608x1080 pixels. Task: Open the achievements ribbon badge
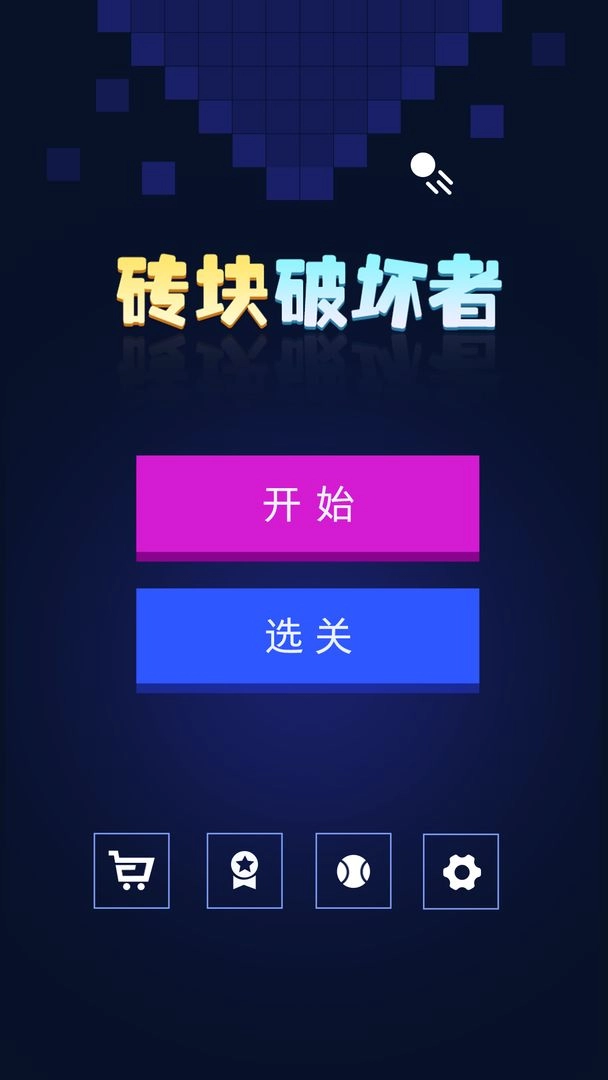point(244,871)
